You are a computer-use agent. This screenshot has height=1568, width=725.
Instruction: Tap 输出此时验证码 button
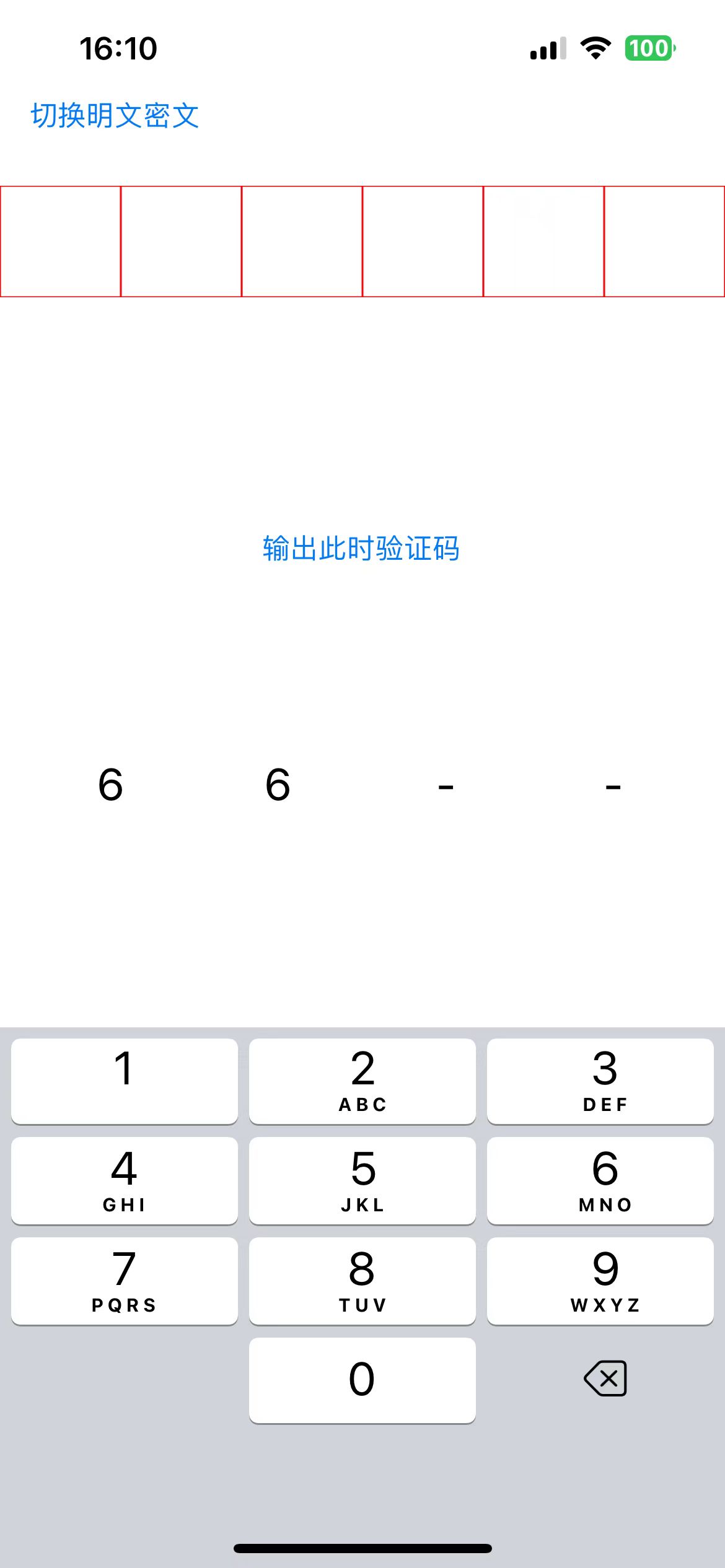tap(361, 549)
